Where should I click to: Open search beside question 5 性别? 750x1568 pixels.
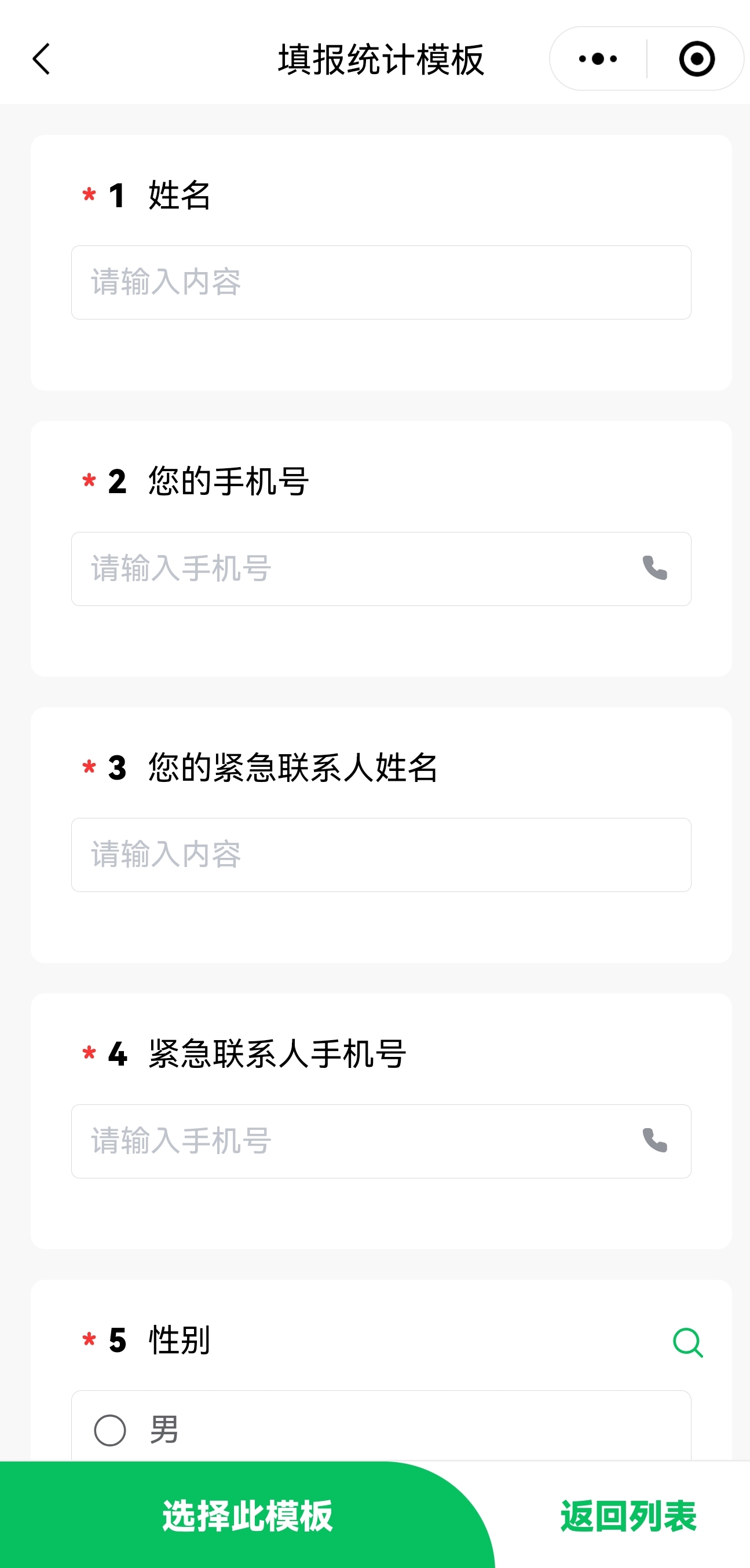(x=688, y=1341)
